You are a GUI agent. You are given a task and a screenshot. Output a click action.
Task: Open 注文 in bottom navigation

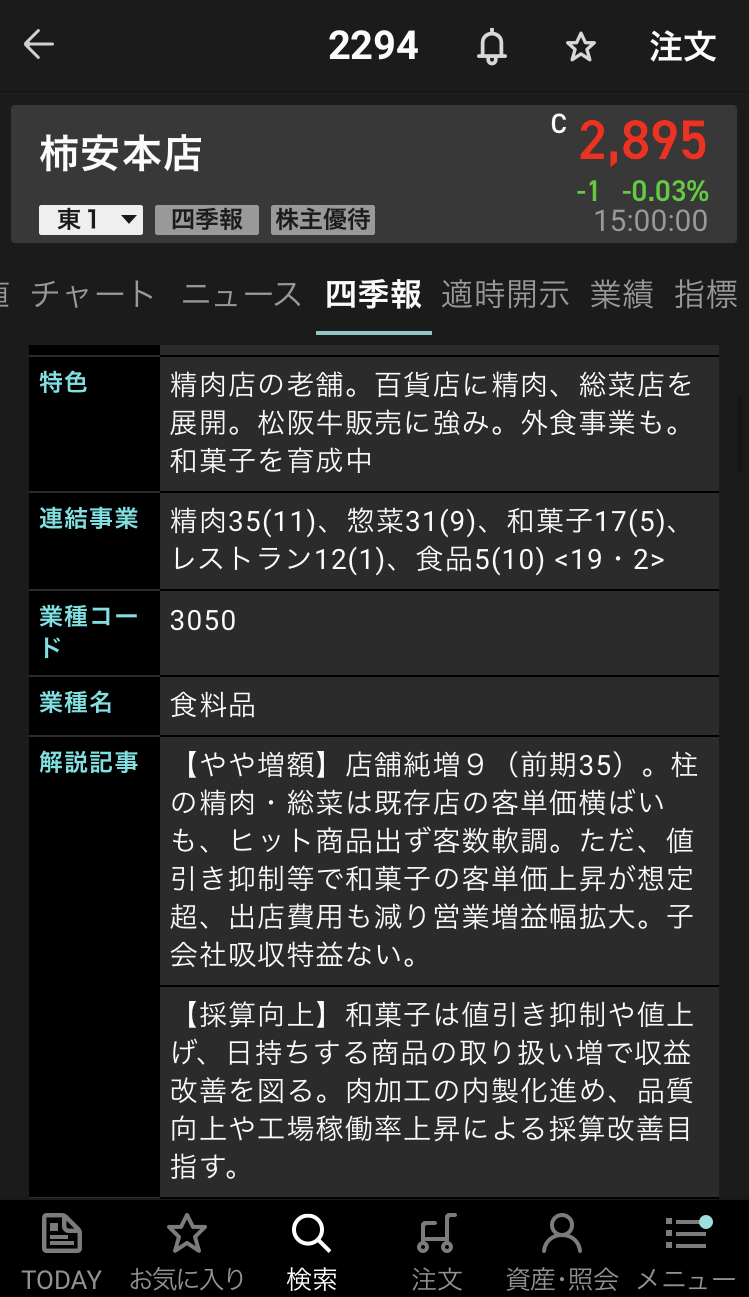[x=437, y=1250]
